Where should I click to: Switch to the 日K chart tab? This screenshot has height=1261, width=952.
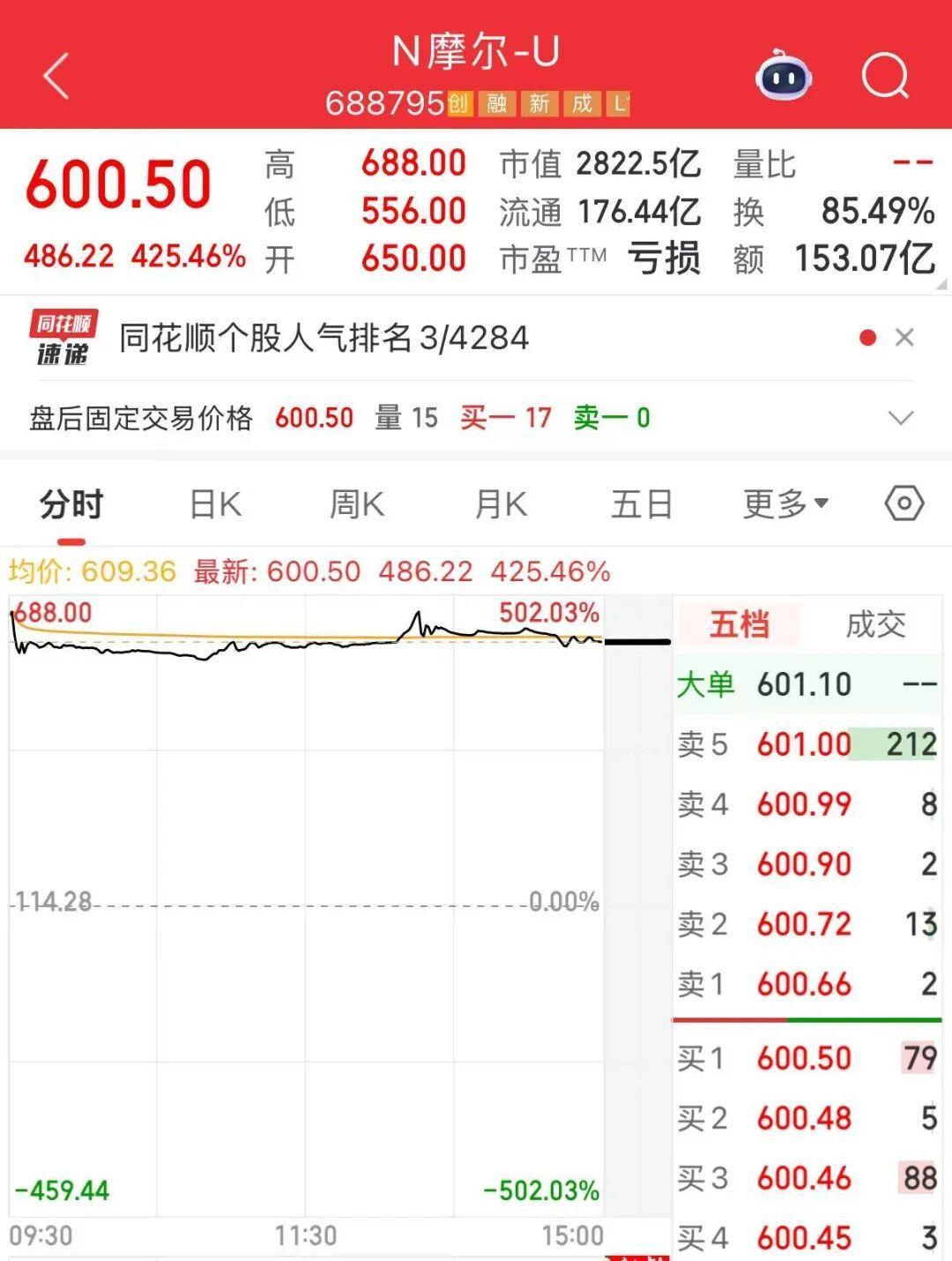[216, 505]
